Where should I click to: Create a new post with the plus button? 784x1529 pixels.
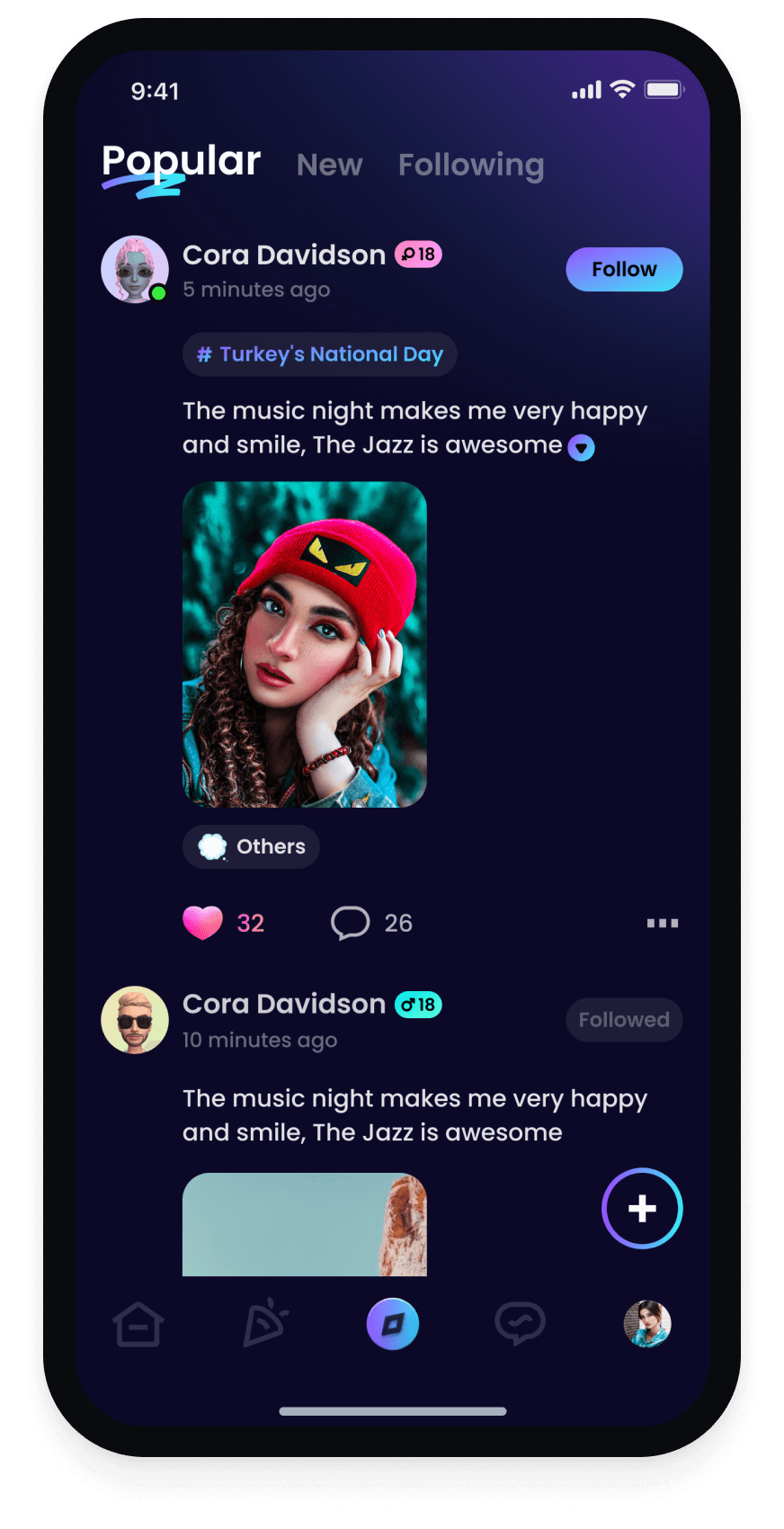pos(641,1208)
